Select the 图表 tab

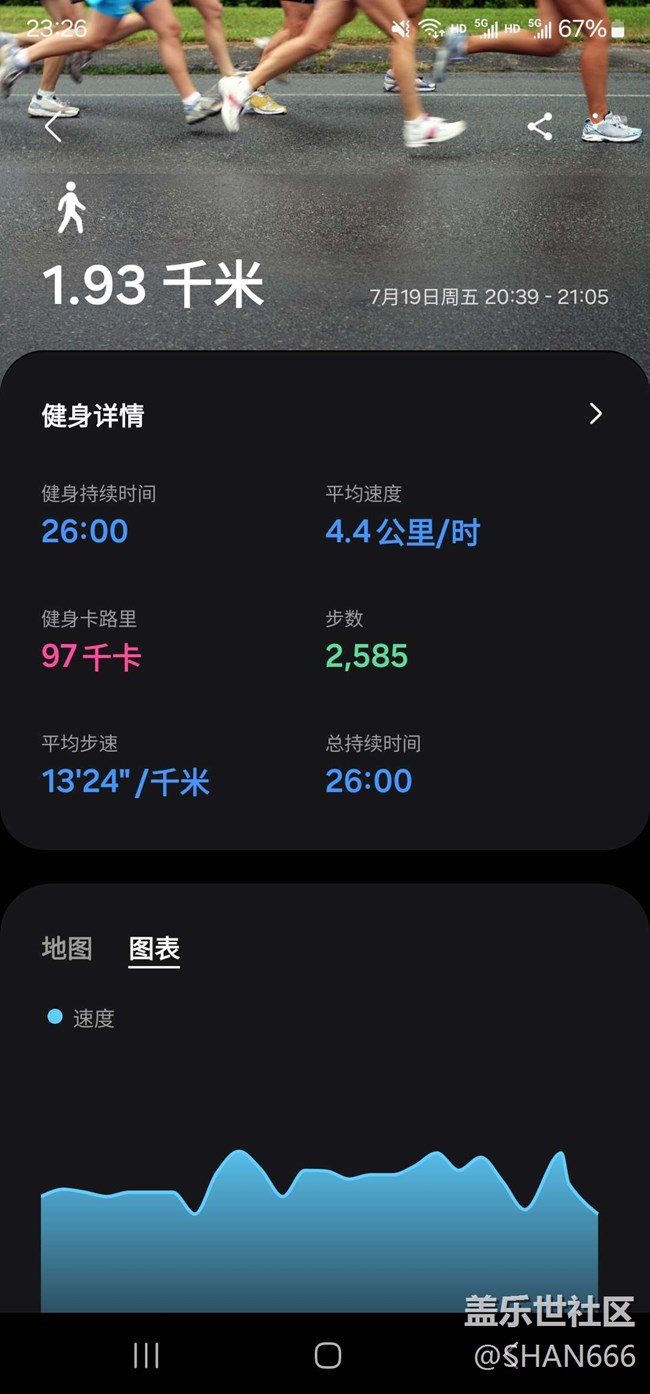point(154,948)
